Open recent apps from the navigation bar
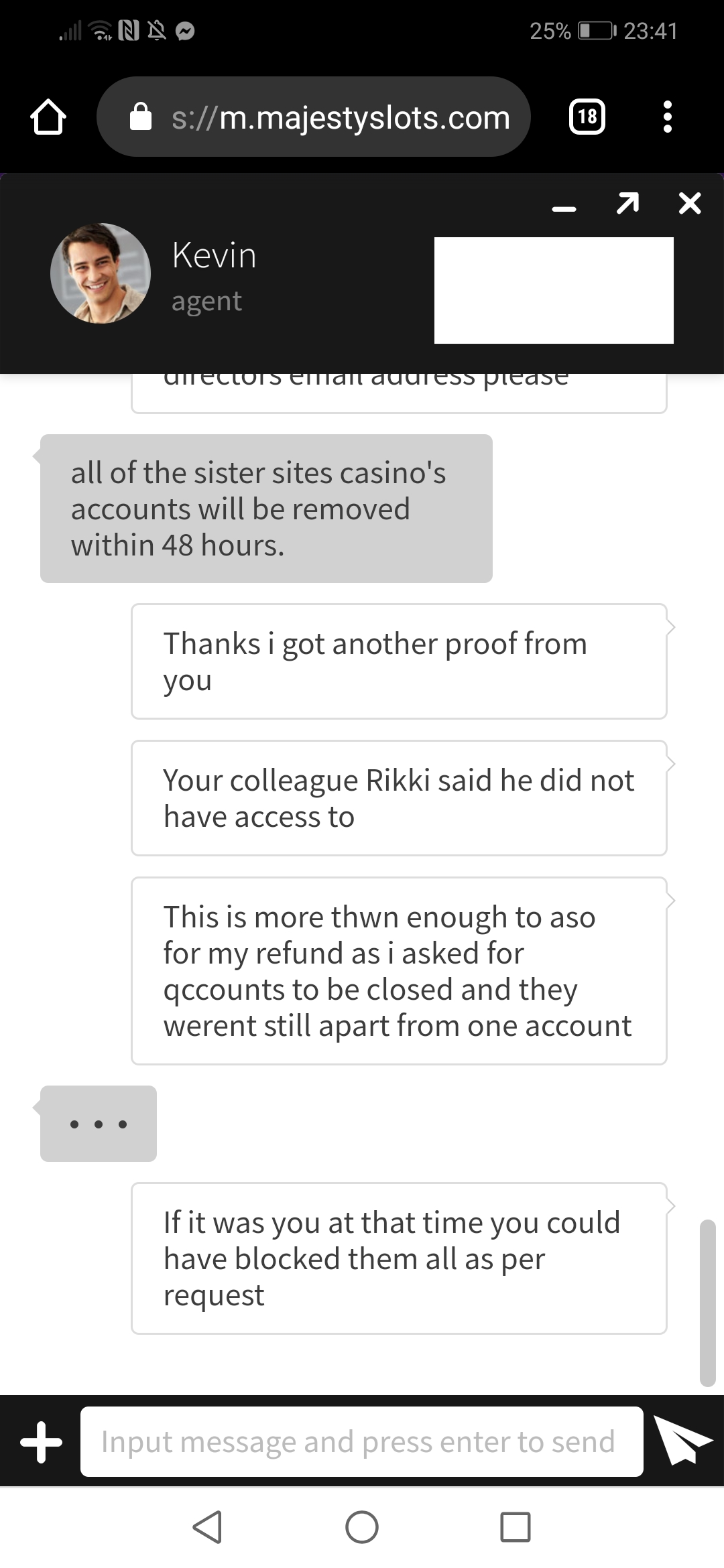Image resolution: width=724 pixels, height=1568 pixels. 515,1528
